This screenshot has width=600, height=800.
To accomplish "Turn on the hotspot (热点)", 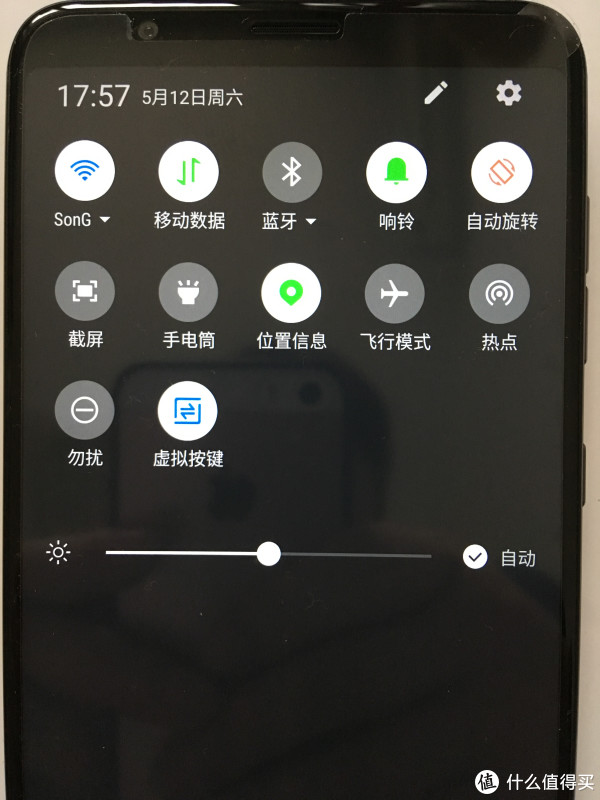I will click(x=499, y=291).
